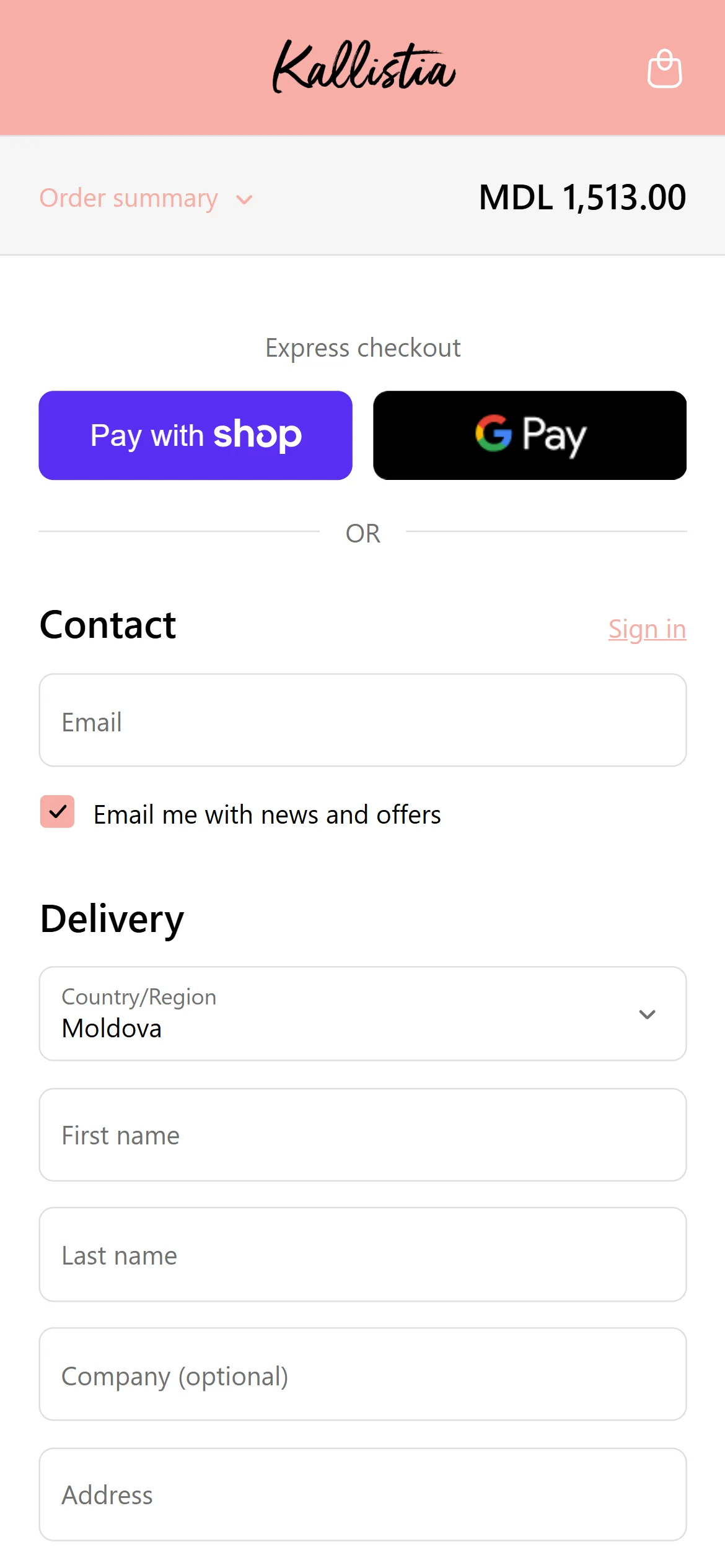Check out using Google Pay
Image resolution: width=725 pixels, height=1568 pixels.
[x=529, y=435]
